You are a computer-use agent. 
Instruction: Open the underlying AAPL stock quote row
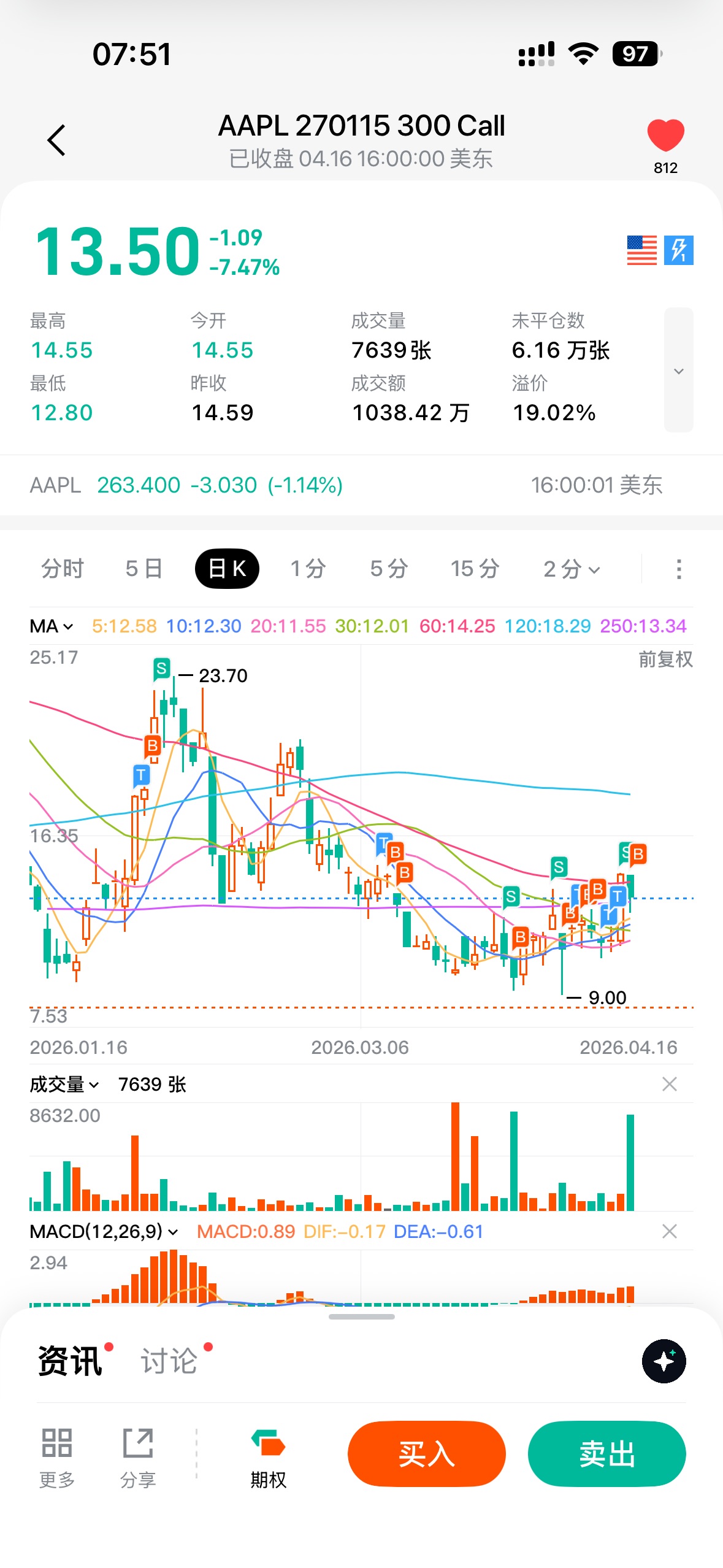343,485
